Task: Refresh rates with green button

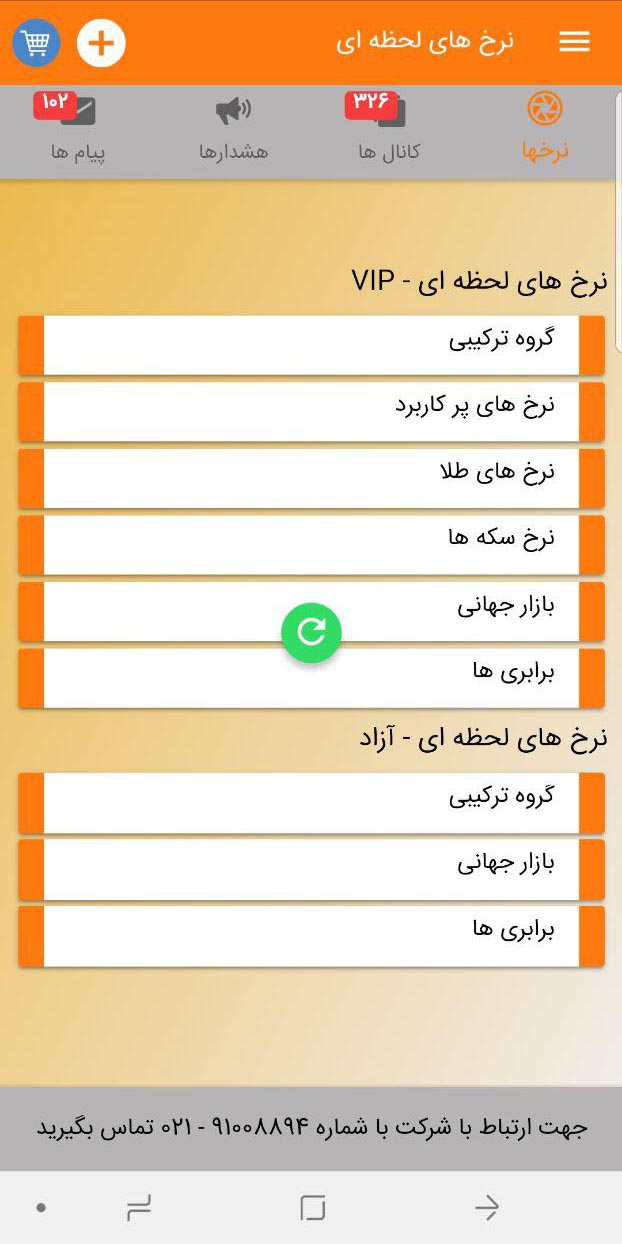Action: 311,632
